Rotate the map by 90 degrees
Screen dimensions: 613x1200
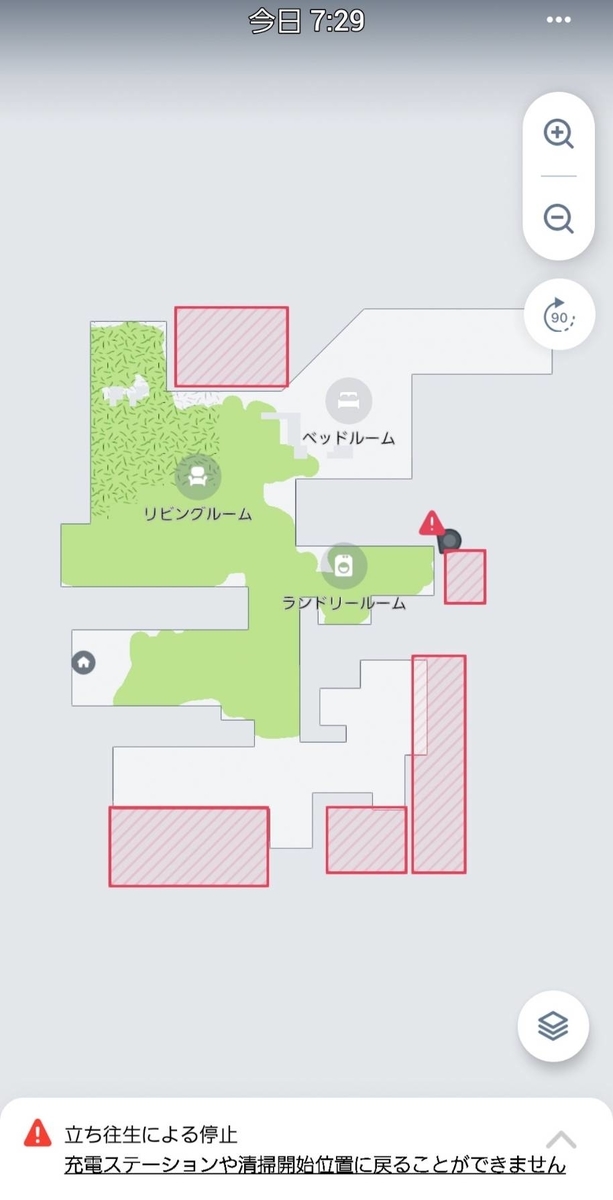point(559,315)
